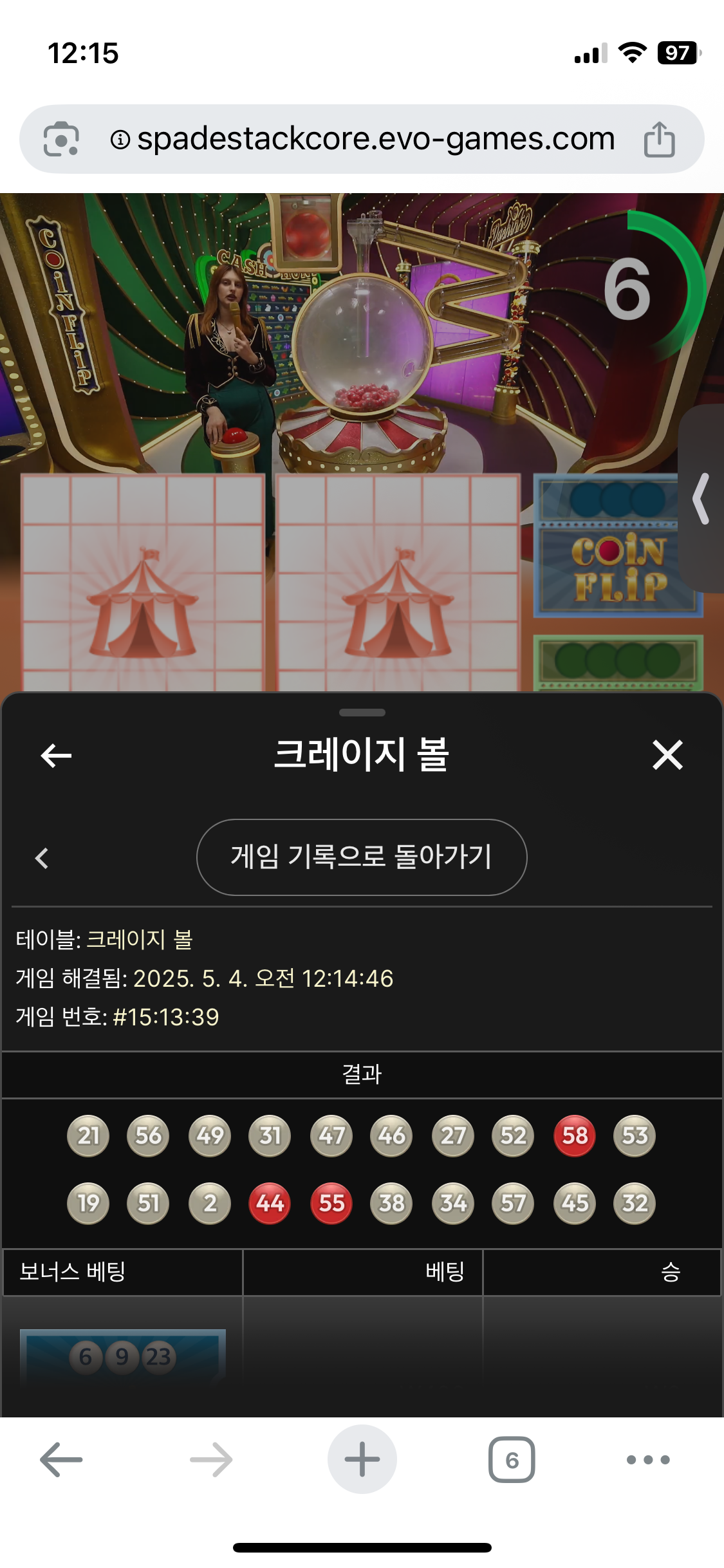Share the page from address bar
The width and height of the screenshot is (724, 1568).
659,139
